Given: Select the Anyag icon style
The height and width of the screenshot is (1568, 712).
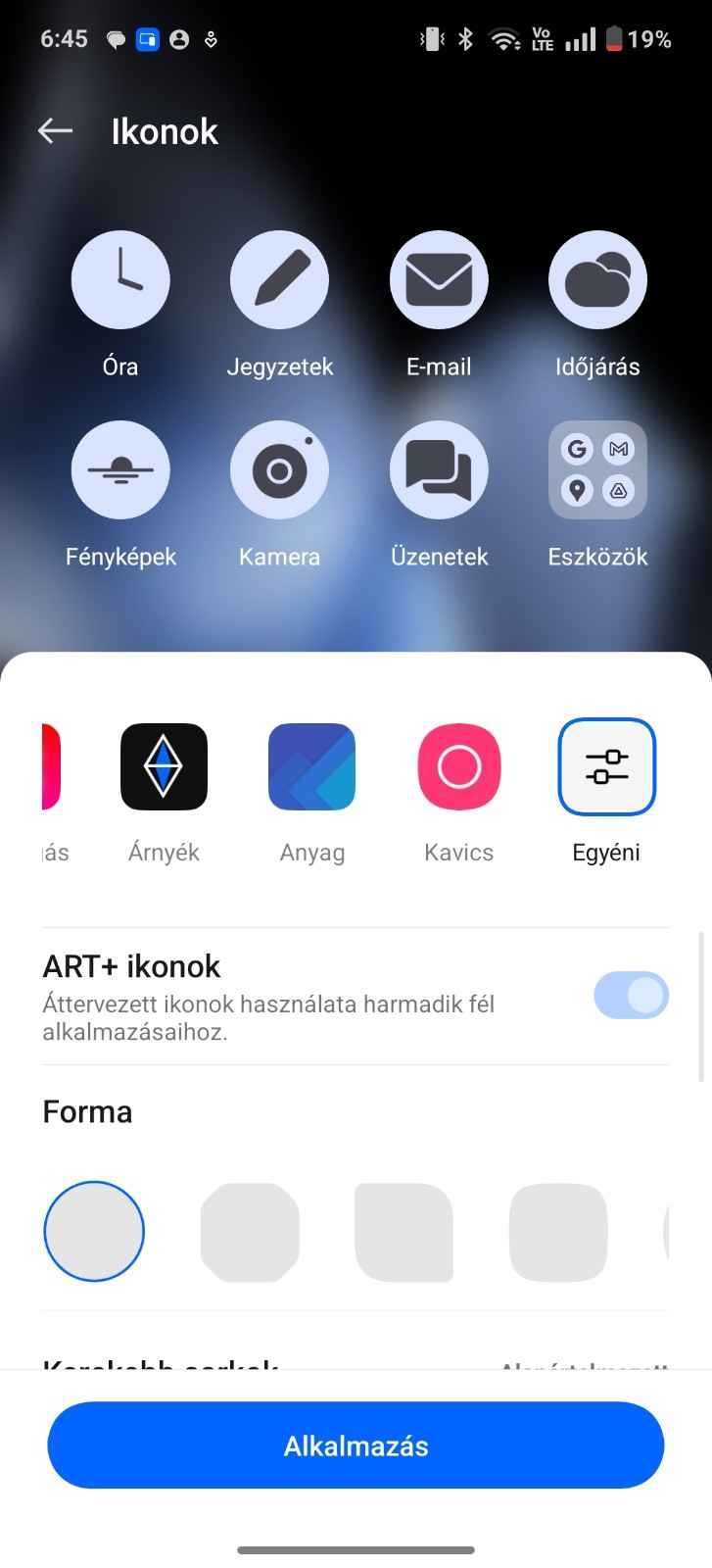Looking at the screenshot, I should coord(311,767).
